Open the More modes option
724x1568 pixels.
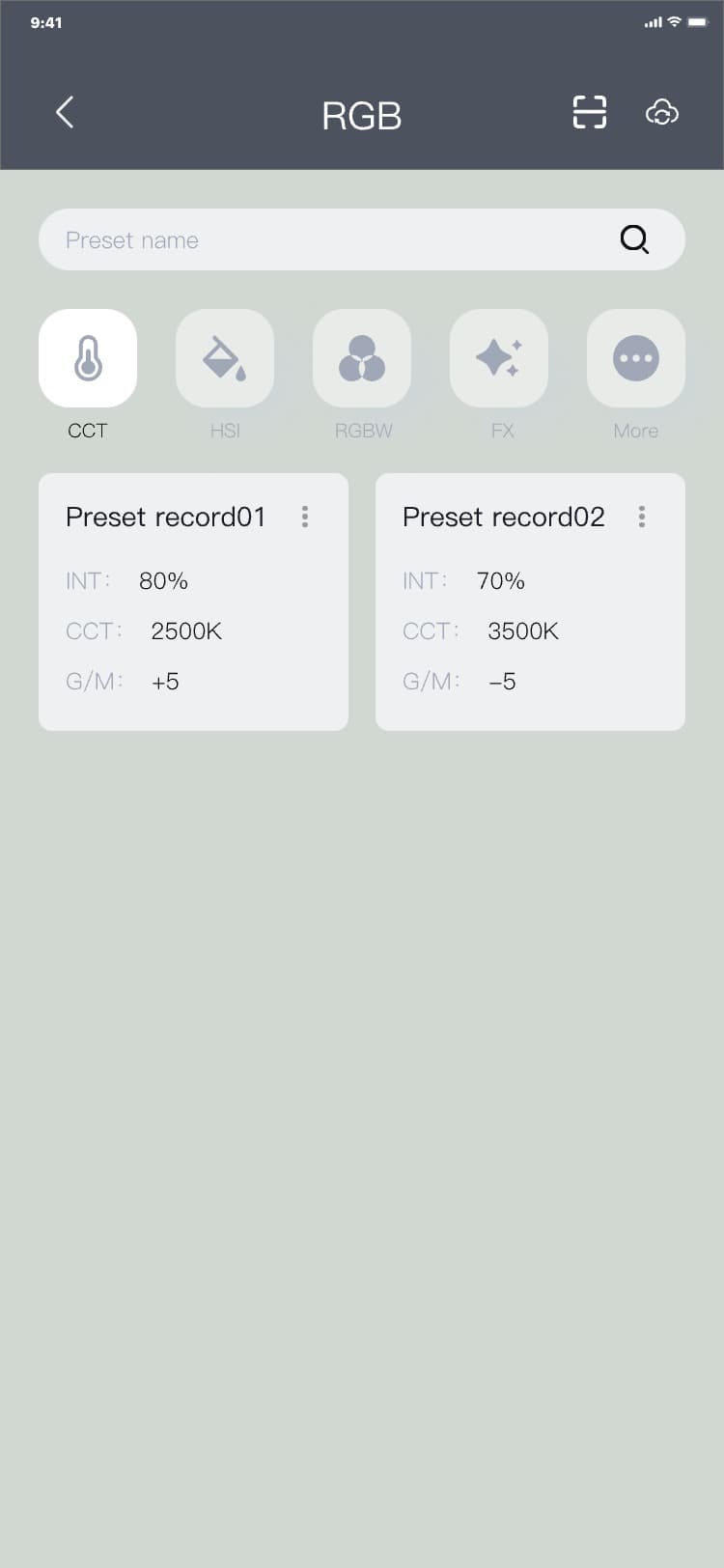pyautogui.click(x=636, y=358)
